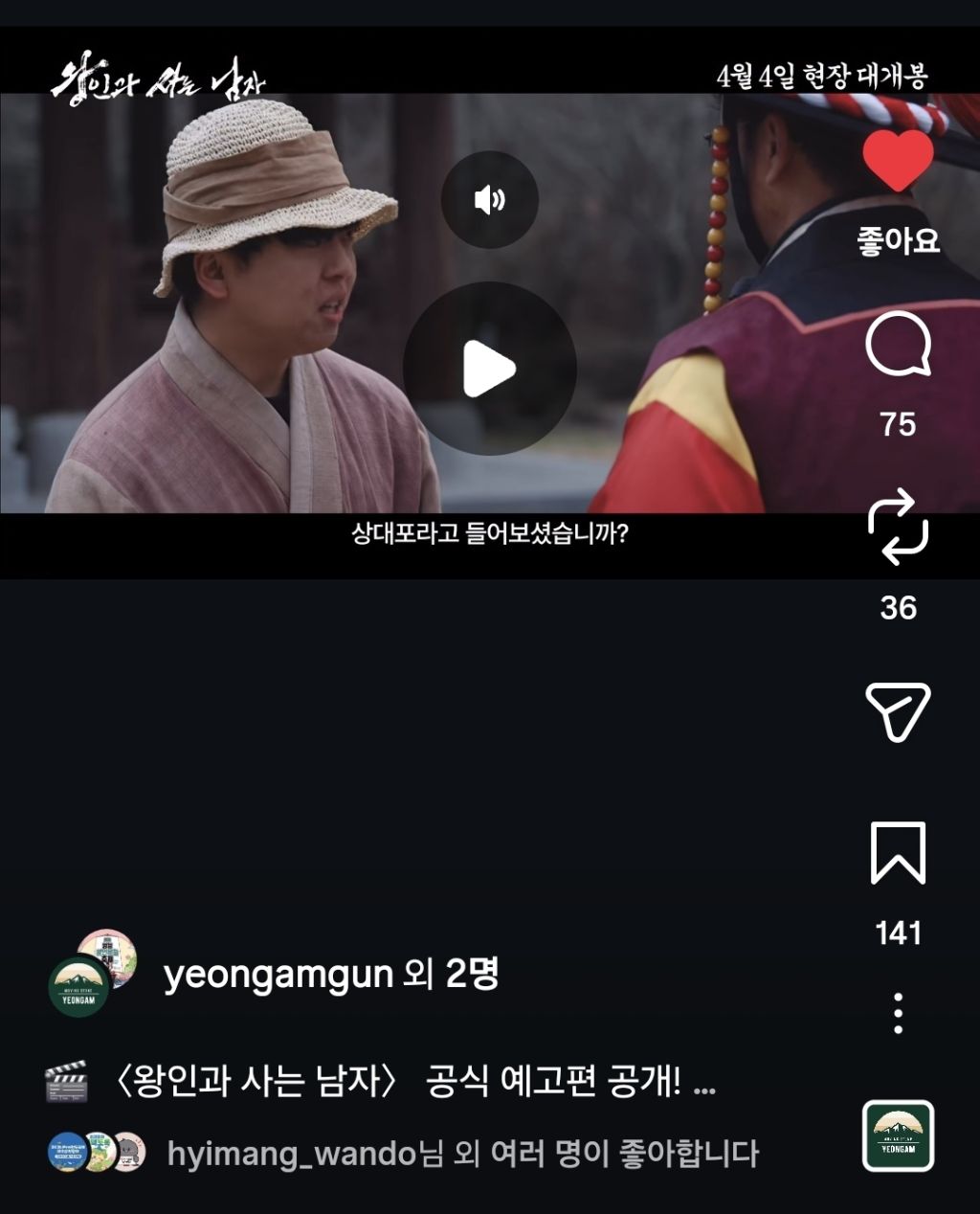
Task: Click the speaker icon on the video
Action: [x=489, y=198]
